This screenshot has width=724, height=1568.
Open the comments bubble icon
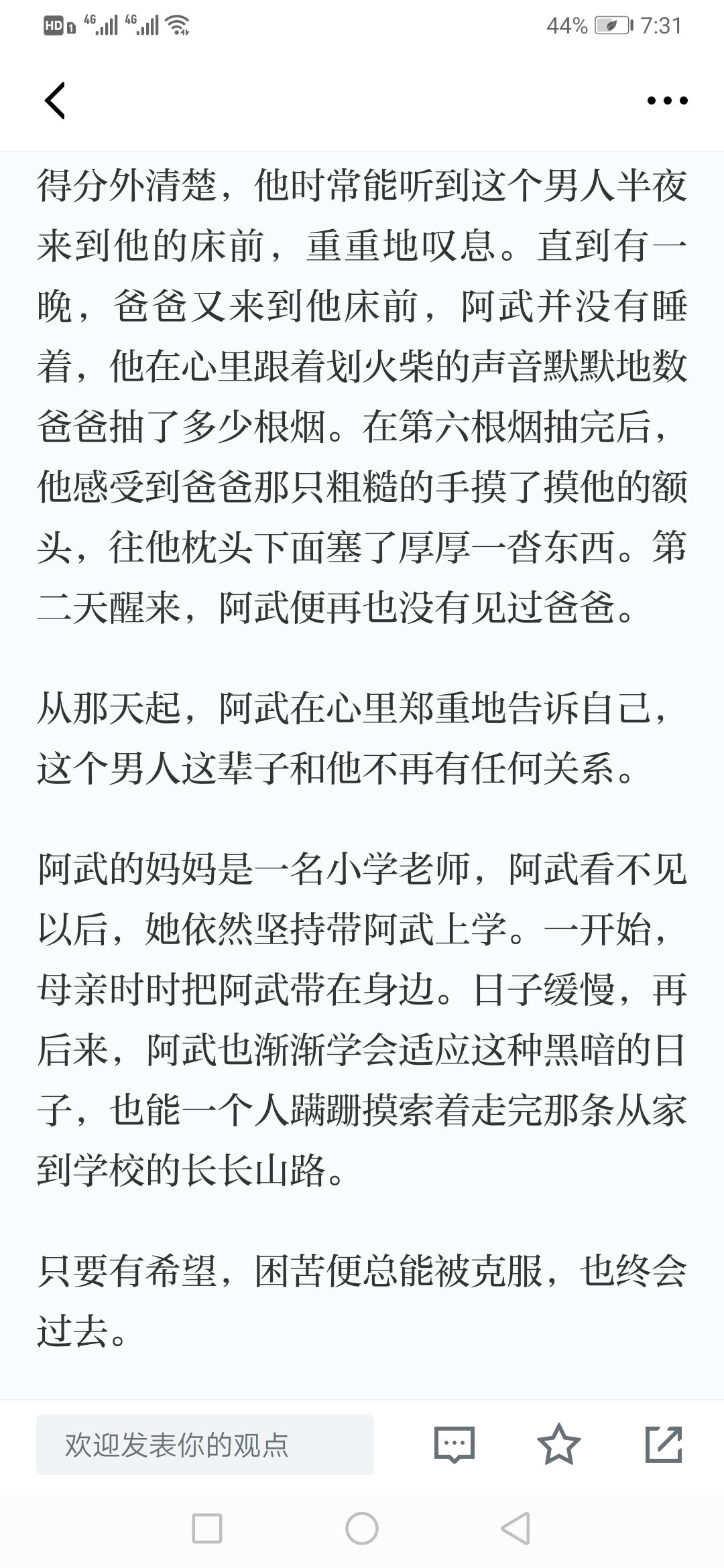pyautogui.click(x=455, y=1445)
